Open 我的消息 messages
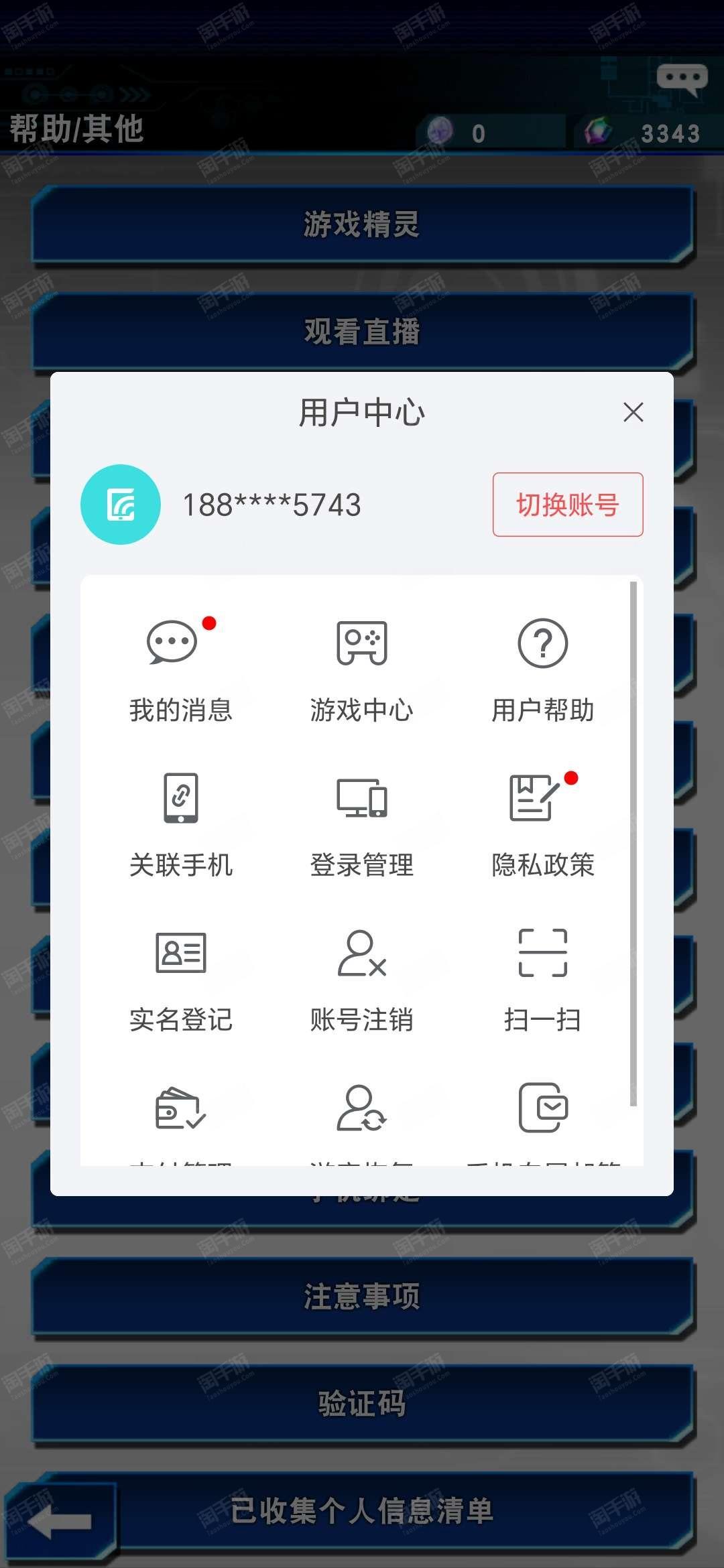 pos(180,670)
